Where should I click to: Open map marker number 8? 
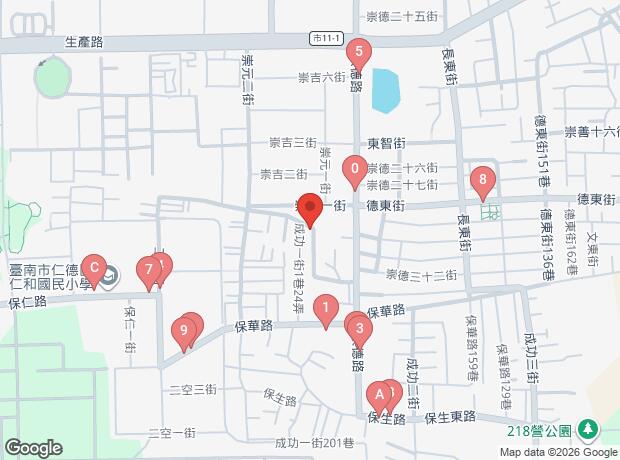484,182
